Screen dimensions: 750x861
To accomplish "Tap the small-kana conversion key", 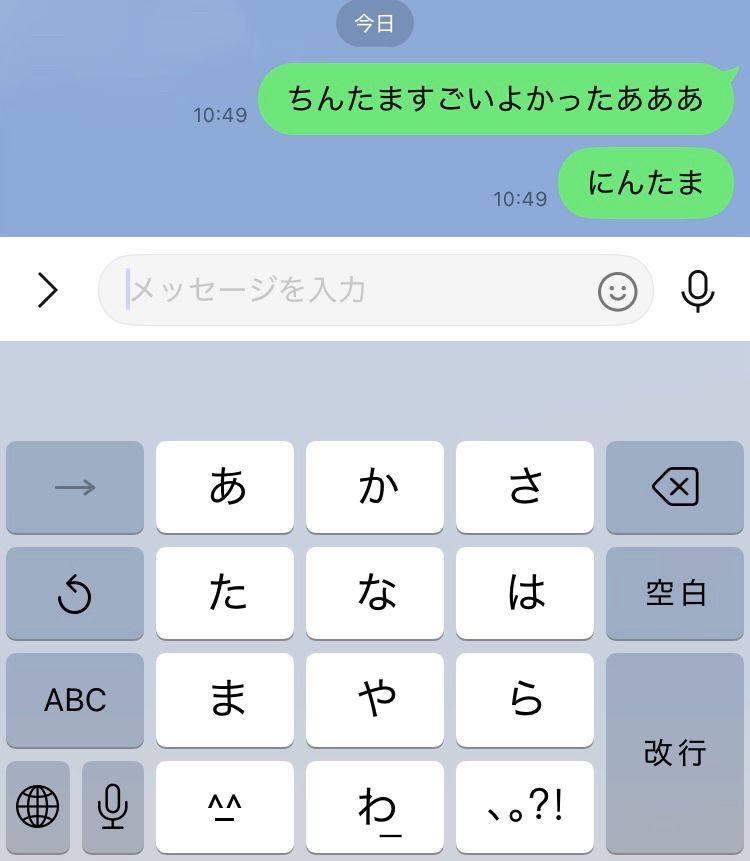I will 225,807.
